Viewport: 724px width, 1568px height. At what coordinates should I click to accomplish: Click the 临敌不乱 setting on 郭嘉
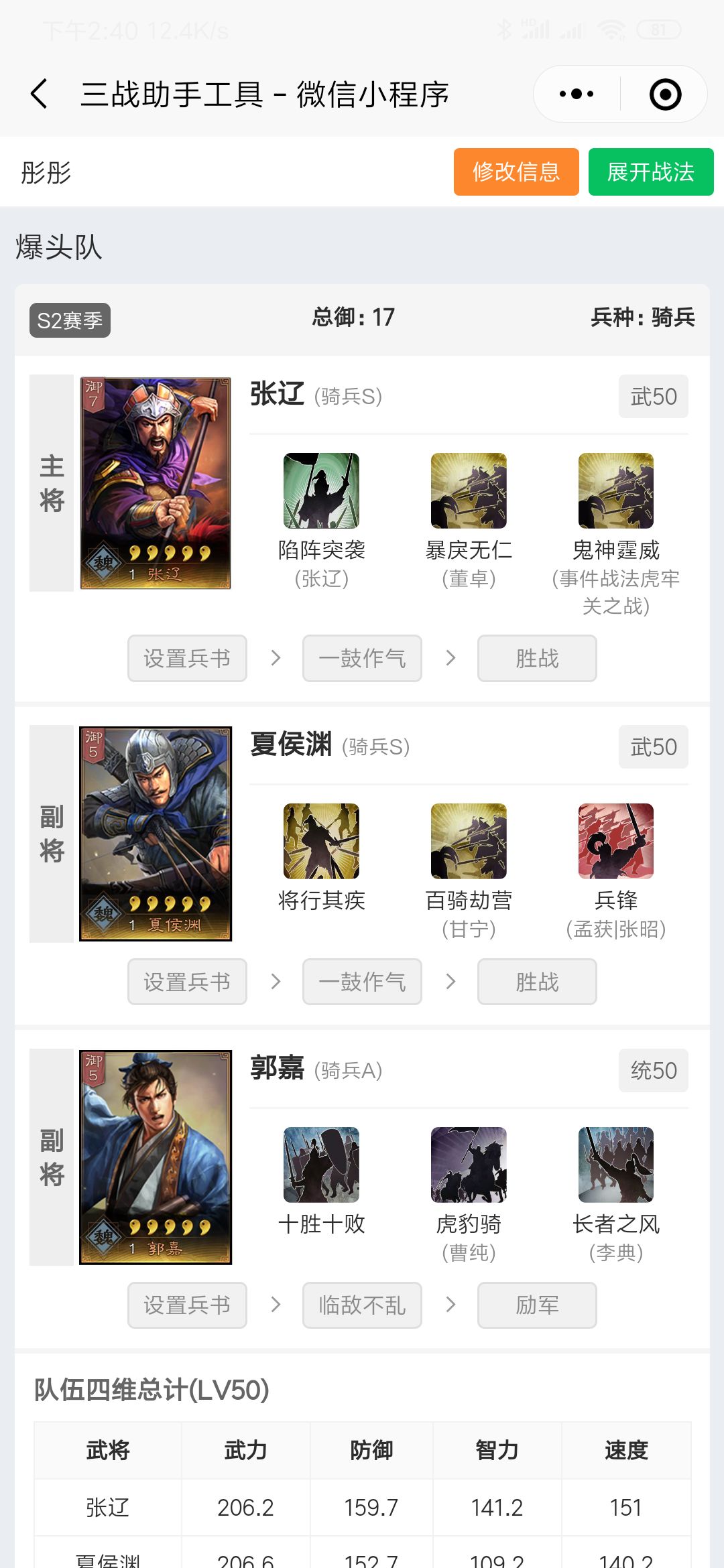pos(362,1305)
